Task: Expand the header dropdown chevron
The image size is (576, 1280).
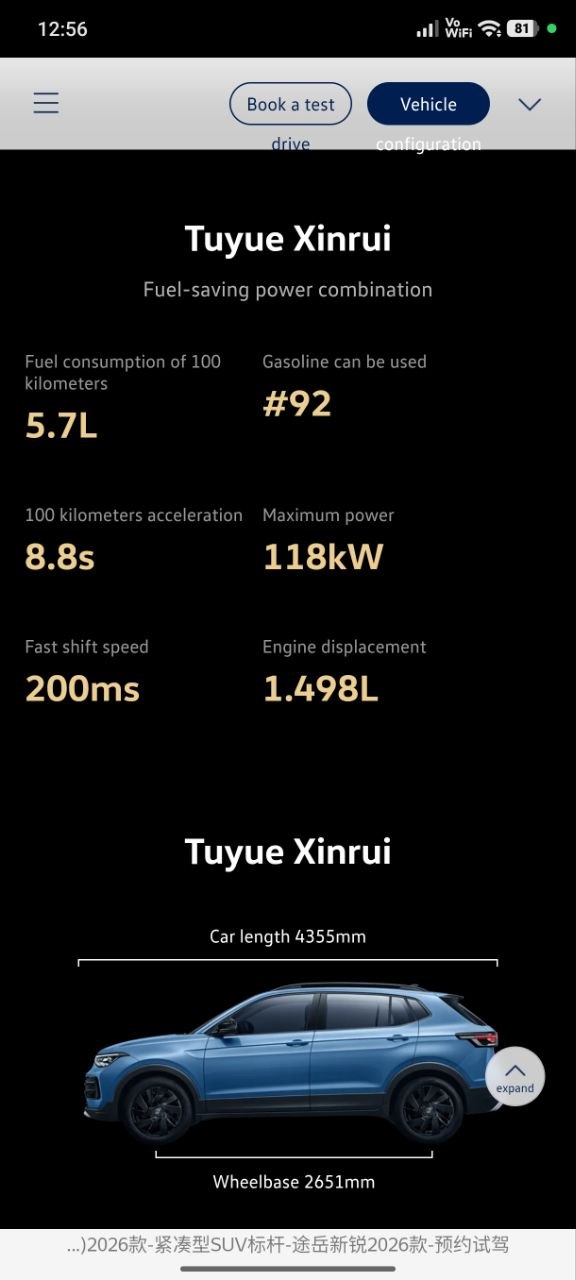Action: click(530, 104)
